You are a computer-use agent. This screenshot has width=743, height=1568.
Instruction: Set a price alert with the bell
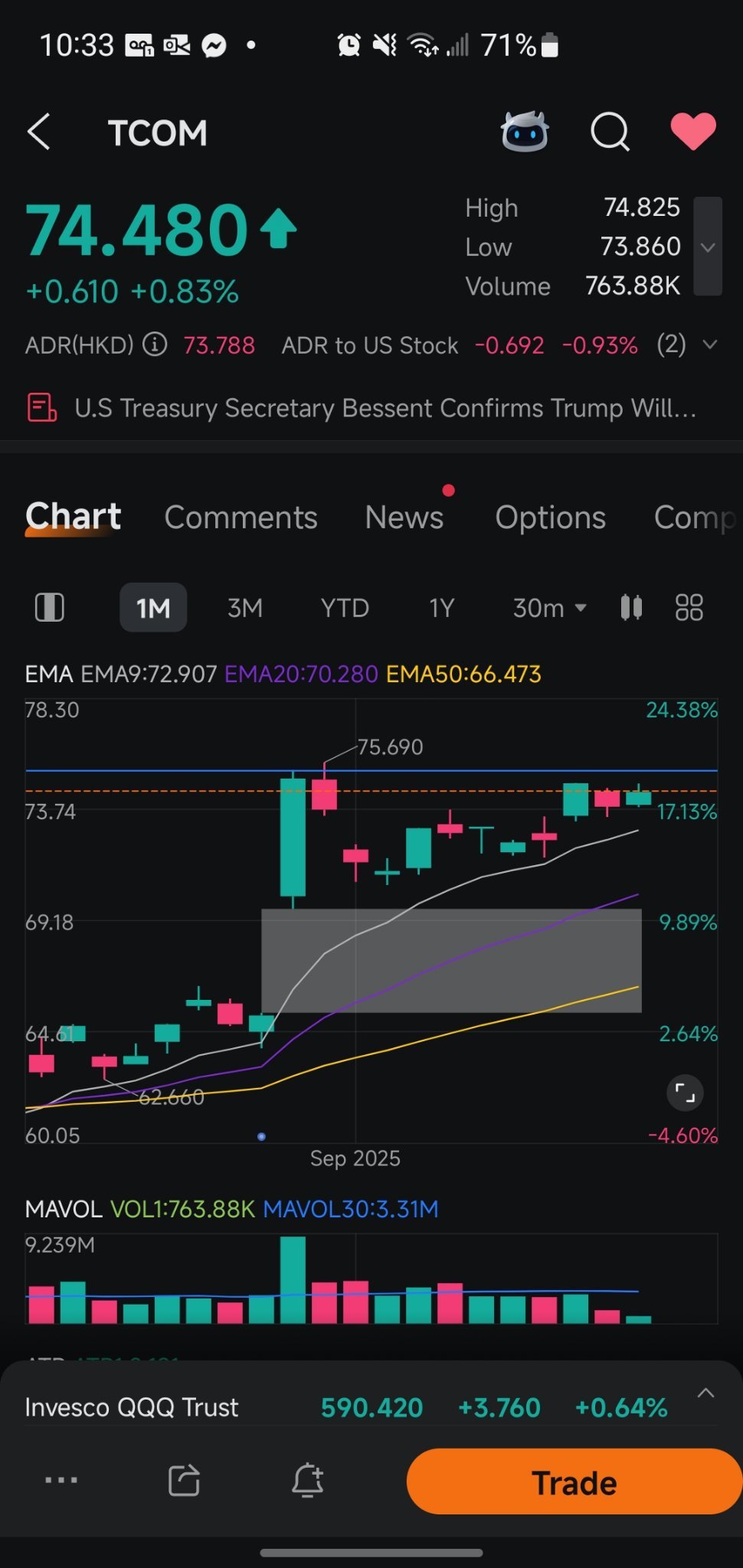click(x=308, y=1480)
